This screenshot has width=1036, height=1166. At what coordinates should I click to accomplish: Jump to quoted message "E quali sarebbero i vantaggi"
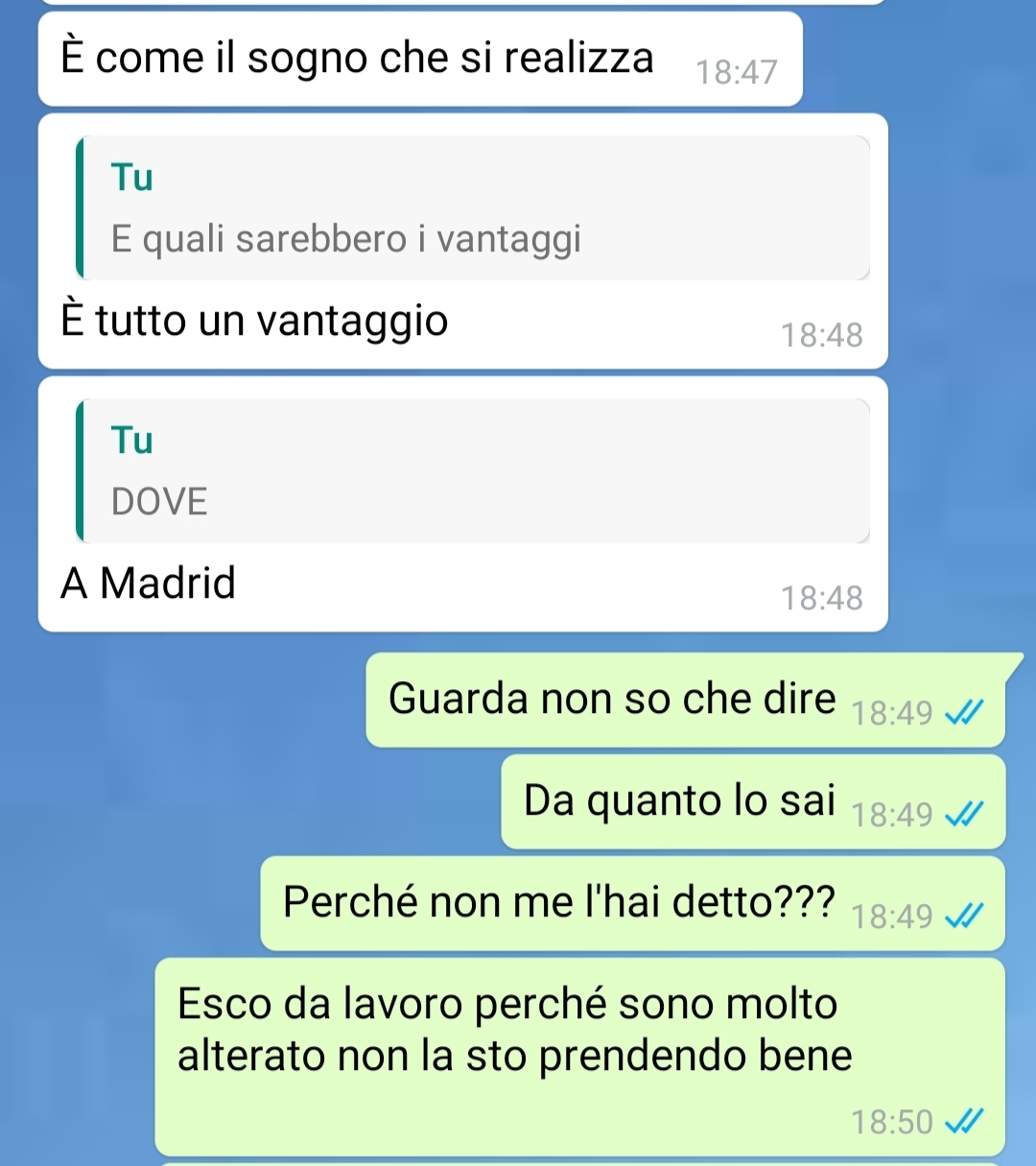point(474,208)
